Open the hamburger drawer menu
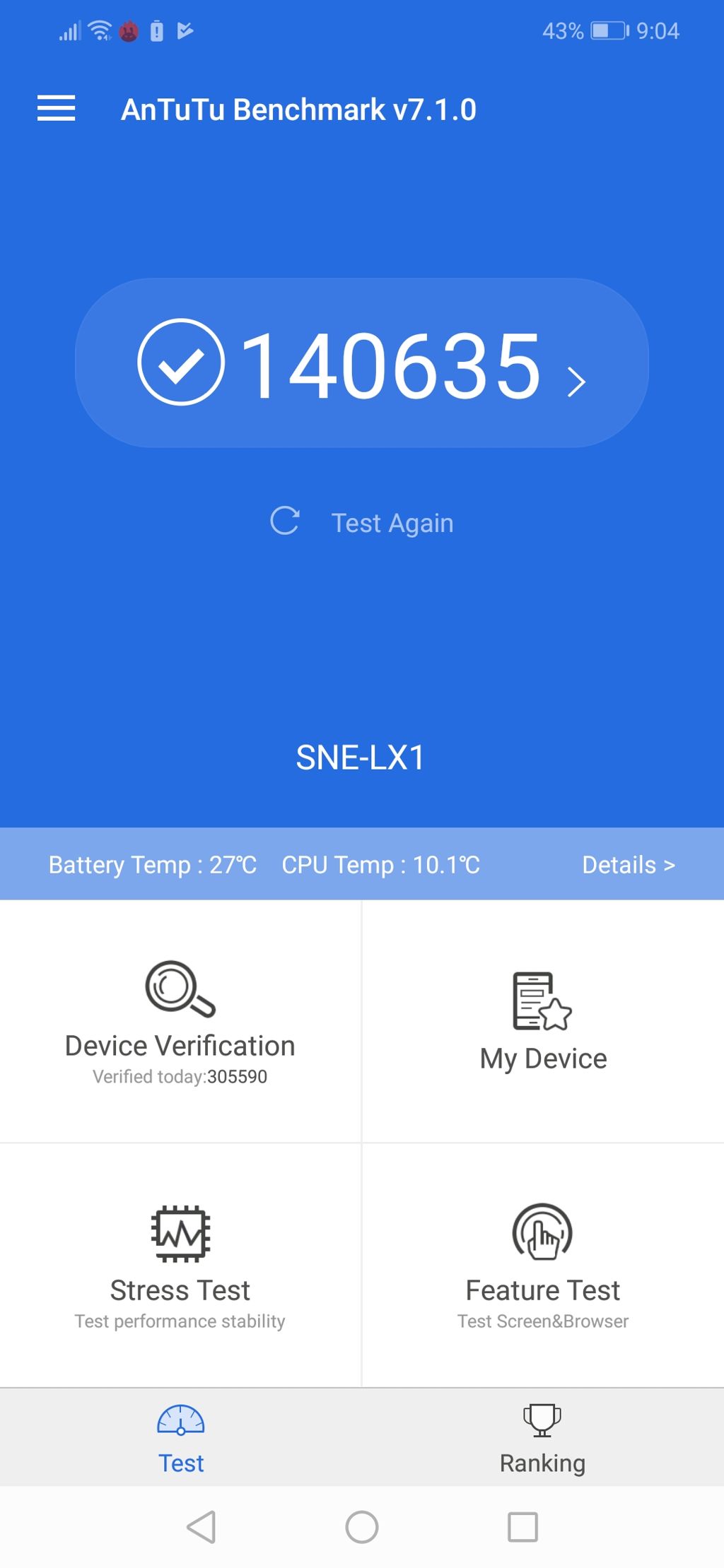Image resolution: width=724 pixels, height=1568 pixels. point(57,109)
